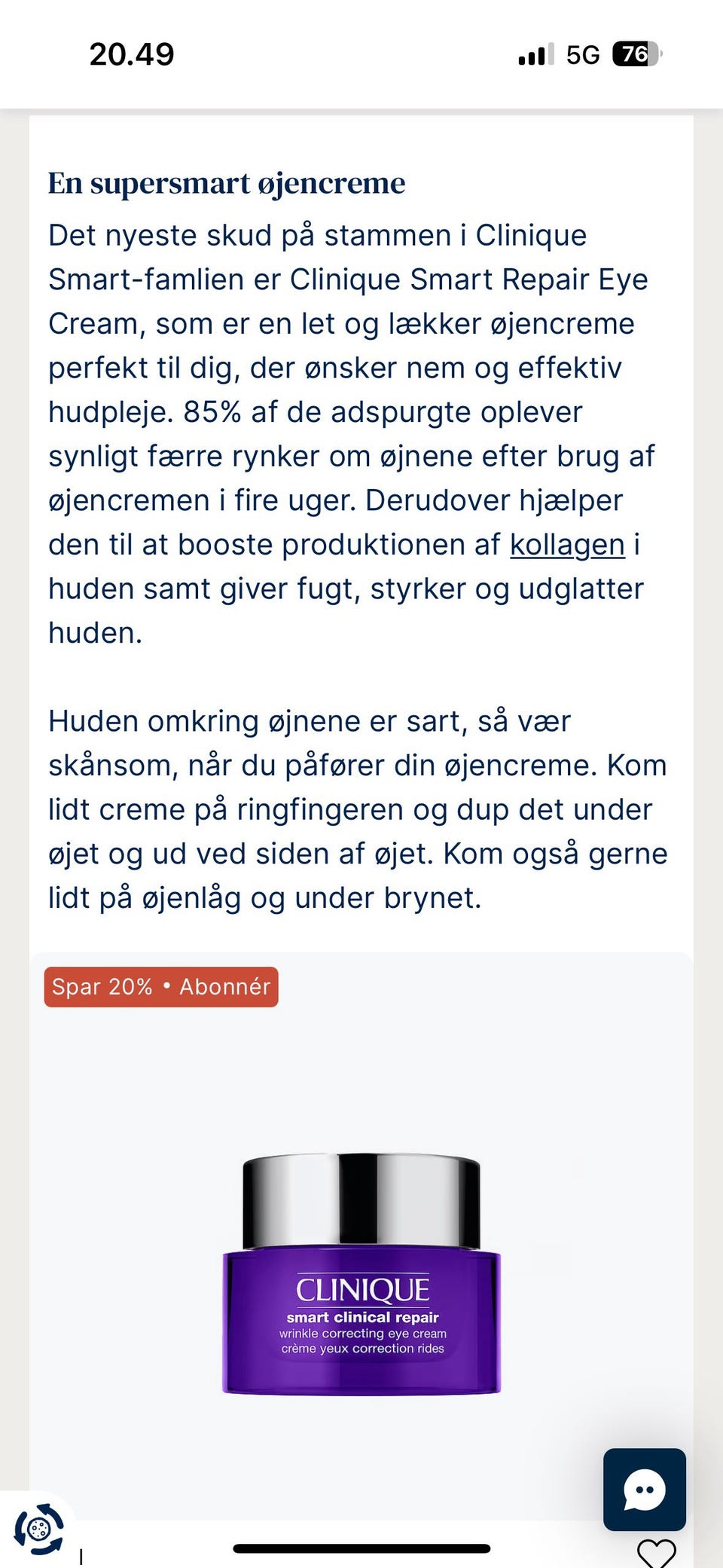723x1568 pixels.
Task: Open the kollagen link
Action: tap(566, 544)
